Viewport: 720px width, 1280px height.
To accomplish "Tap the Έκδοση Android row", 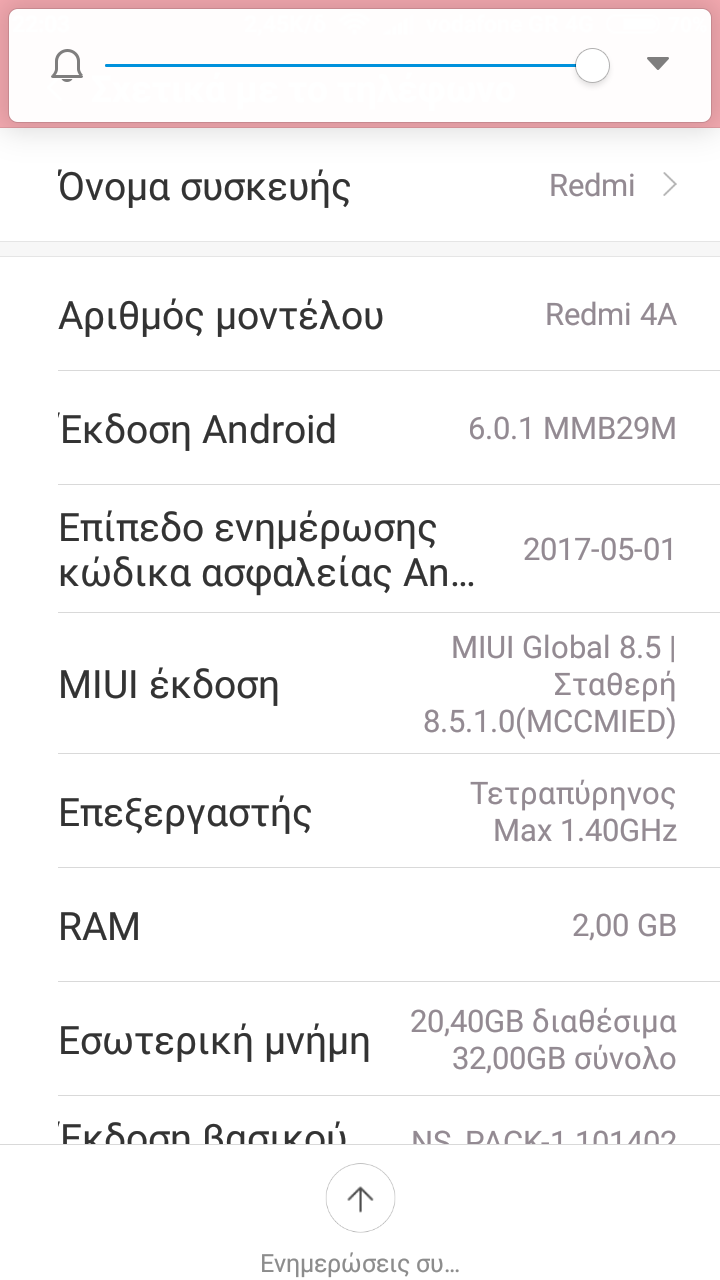I will [x=360, y=429].
